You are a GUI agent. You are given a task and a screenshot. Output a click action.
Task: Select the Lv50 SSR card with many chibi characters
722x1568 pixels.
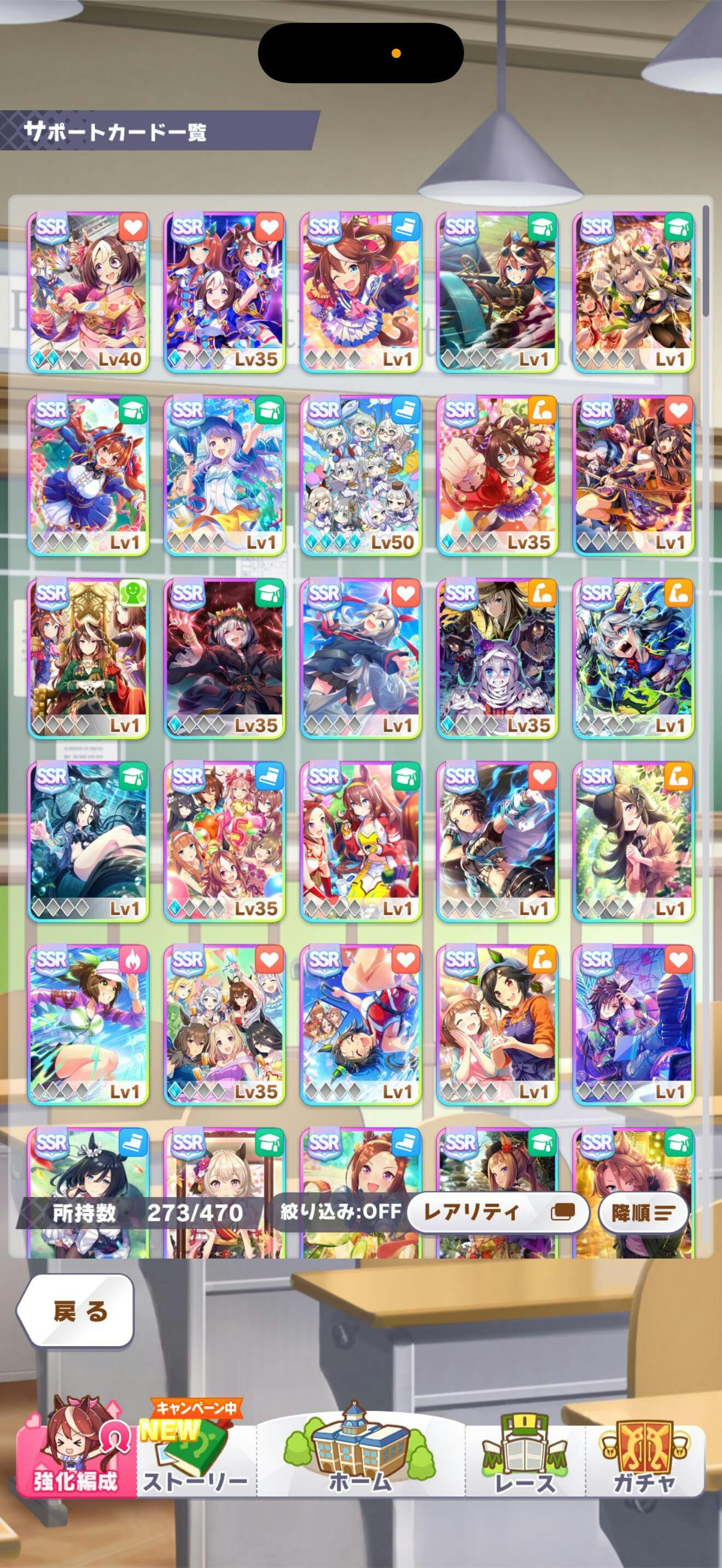pos(361,476)
